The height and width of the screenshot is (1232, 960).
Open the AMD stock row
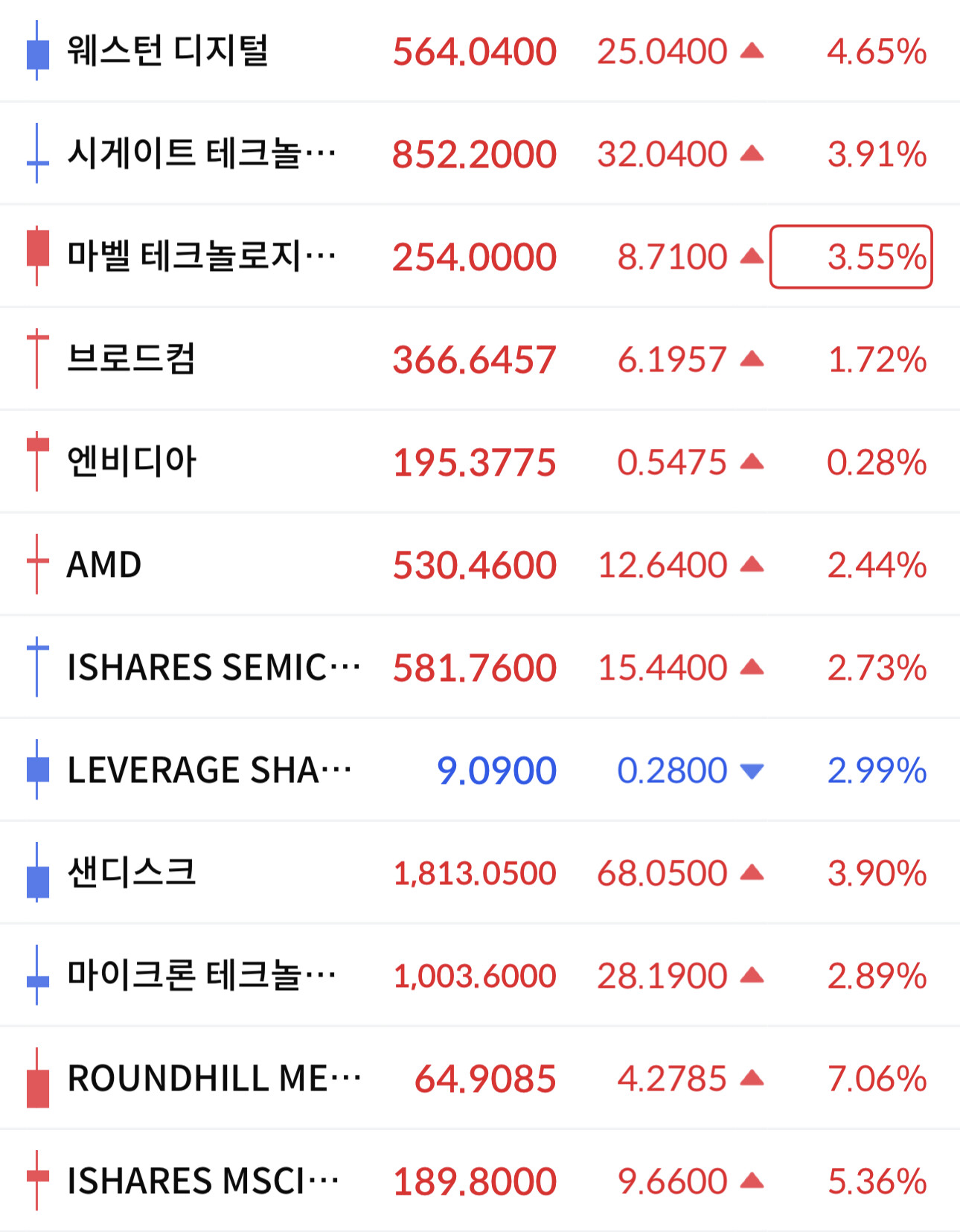pyautogui.click(x=480, y=564)
